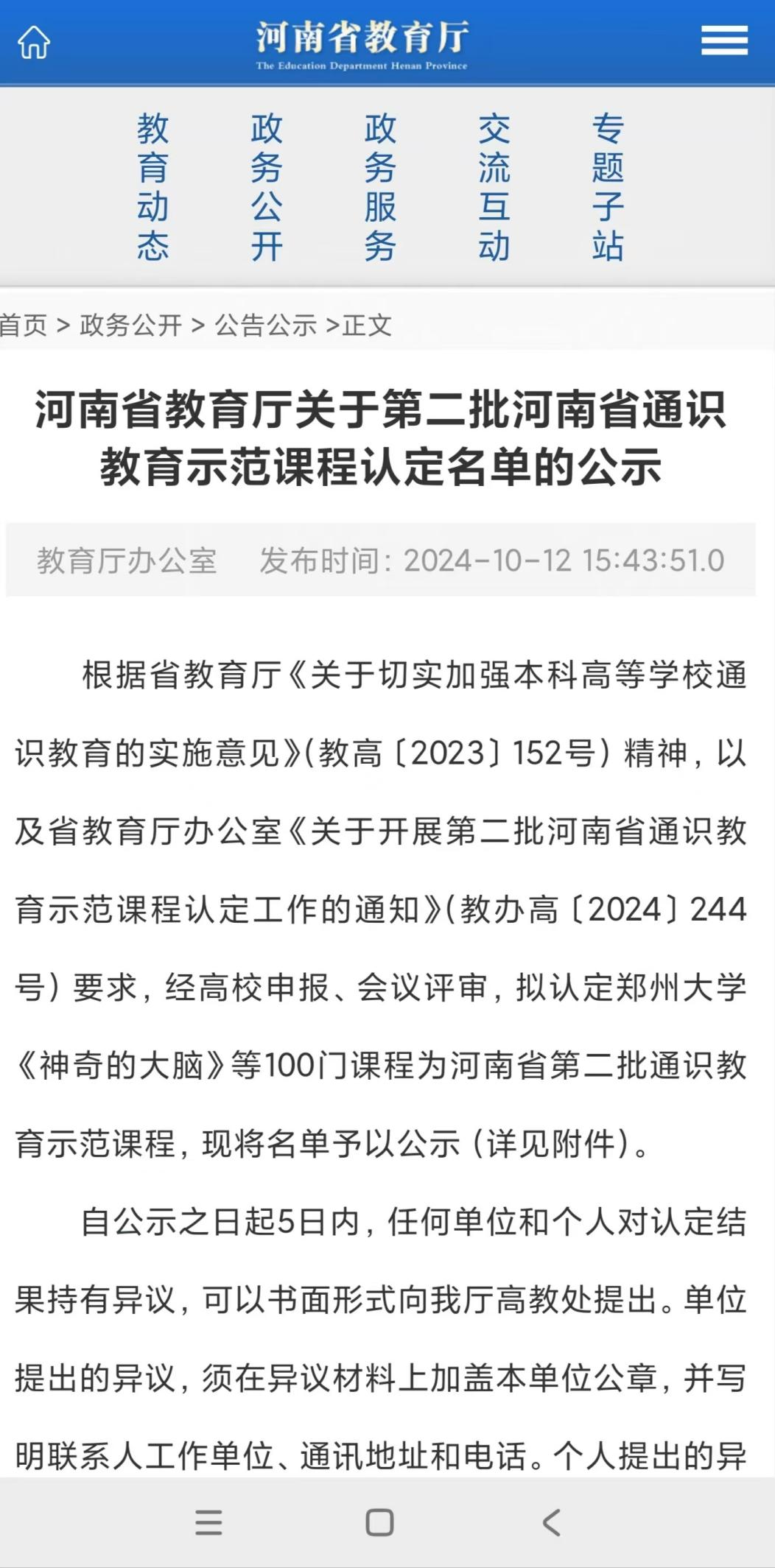775x1568 pixels.
Task: Tap the 首页 breadcrumb link
Action: coord(22,325)
